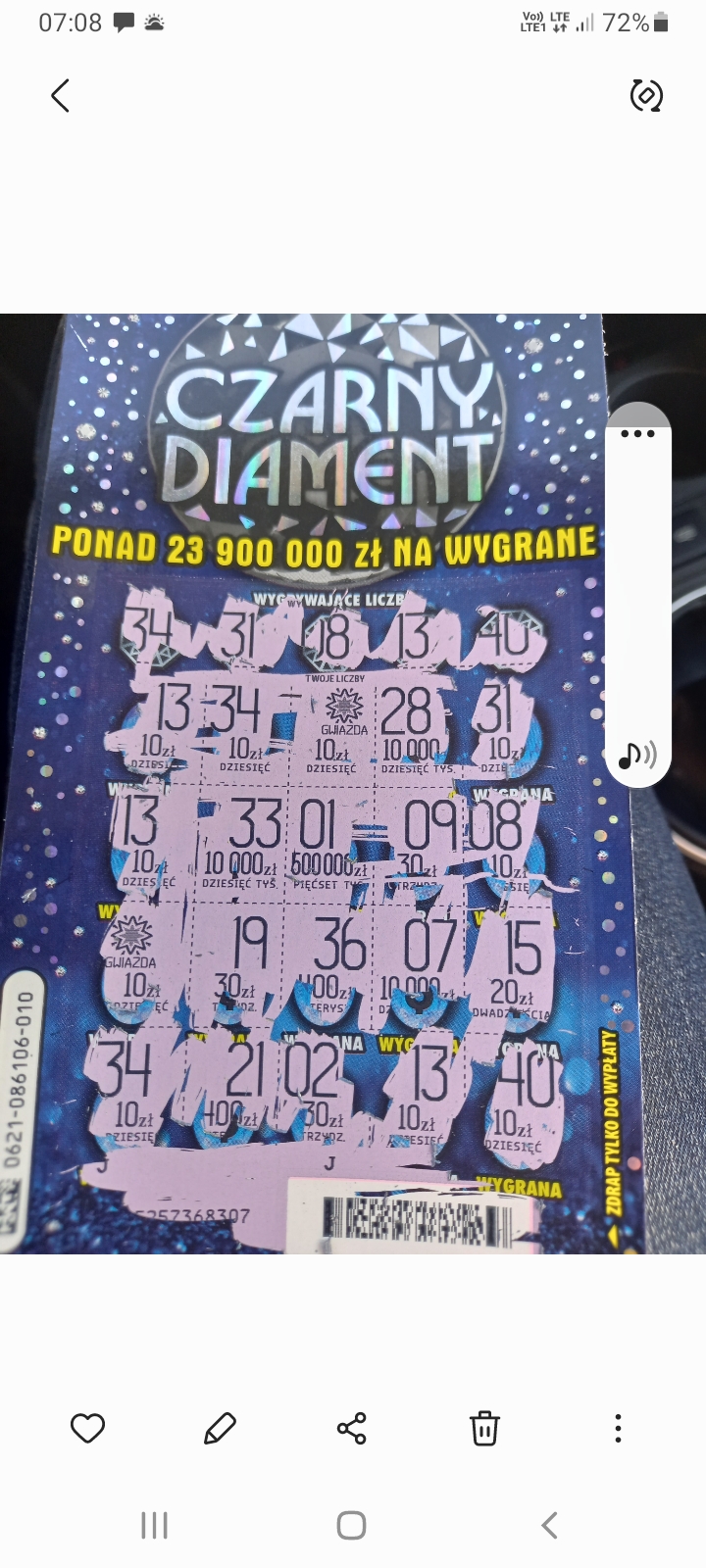The image size is (706, 1568).
Task: Tap the sound icon on the floating panel
Action: pyautogui.click(x=637, y=756)
